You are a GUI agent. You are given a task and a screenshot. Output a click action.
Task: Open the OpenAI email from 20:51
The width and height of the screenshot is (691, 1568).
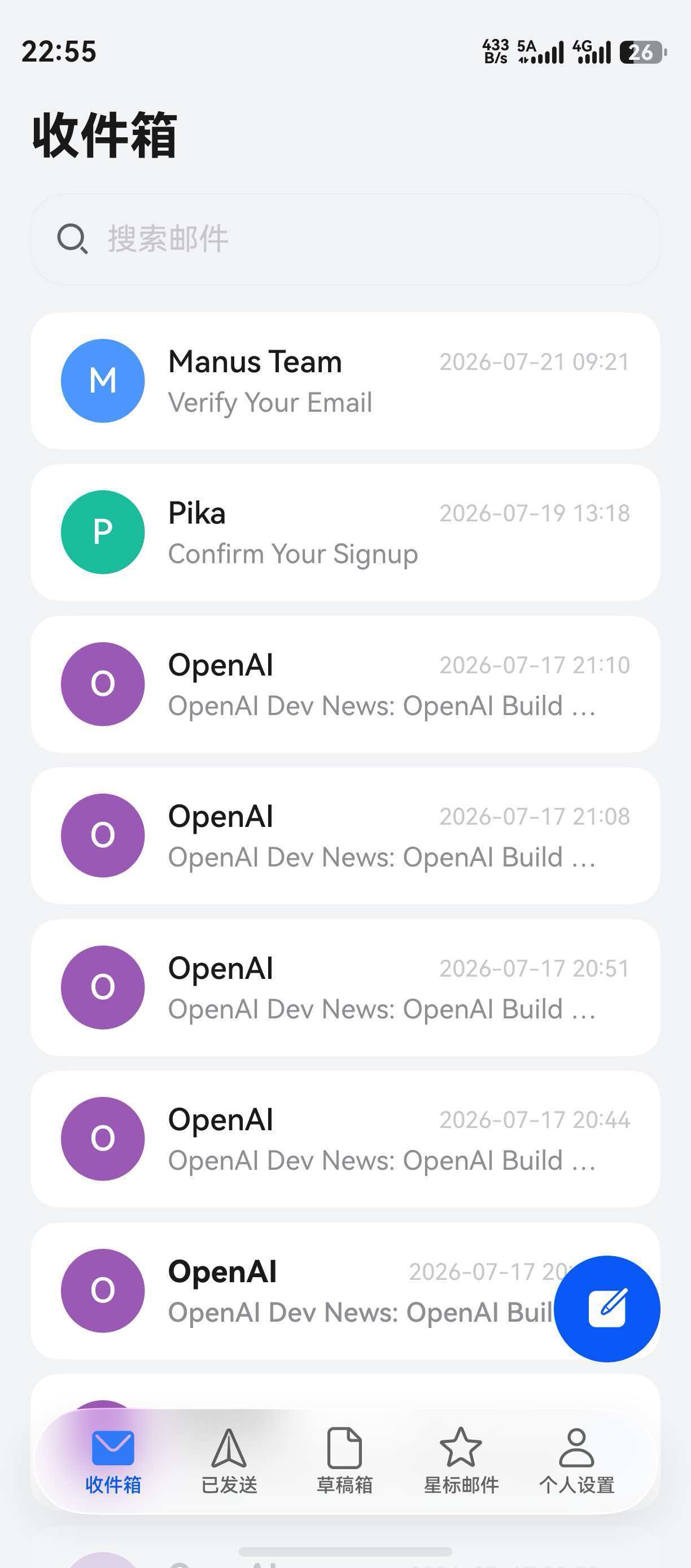tap(345, 987)
